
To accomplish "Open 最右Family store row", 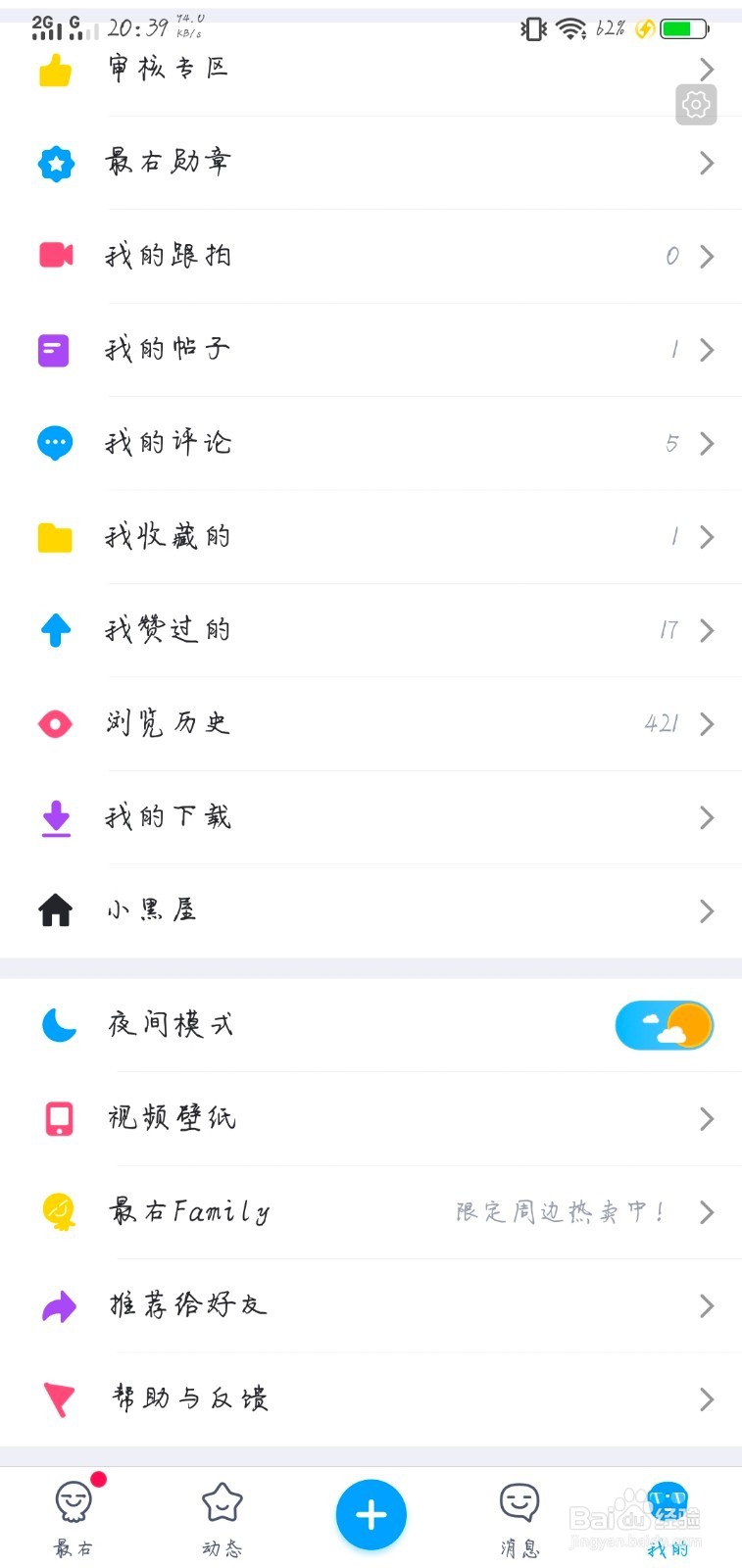I will pos(371,1212).
